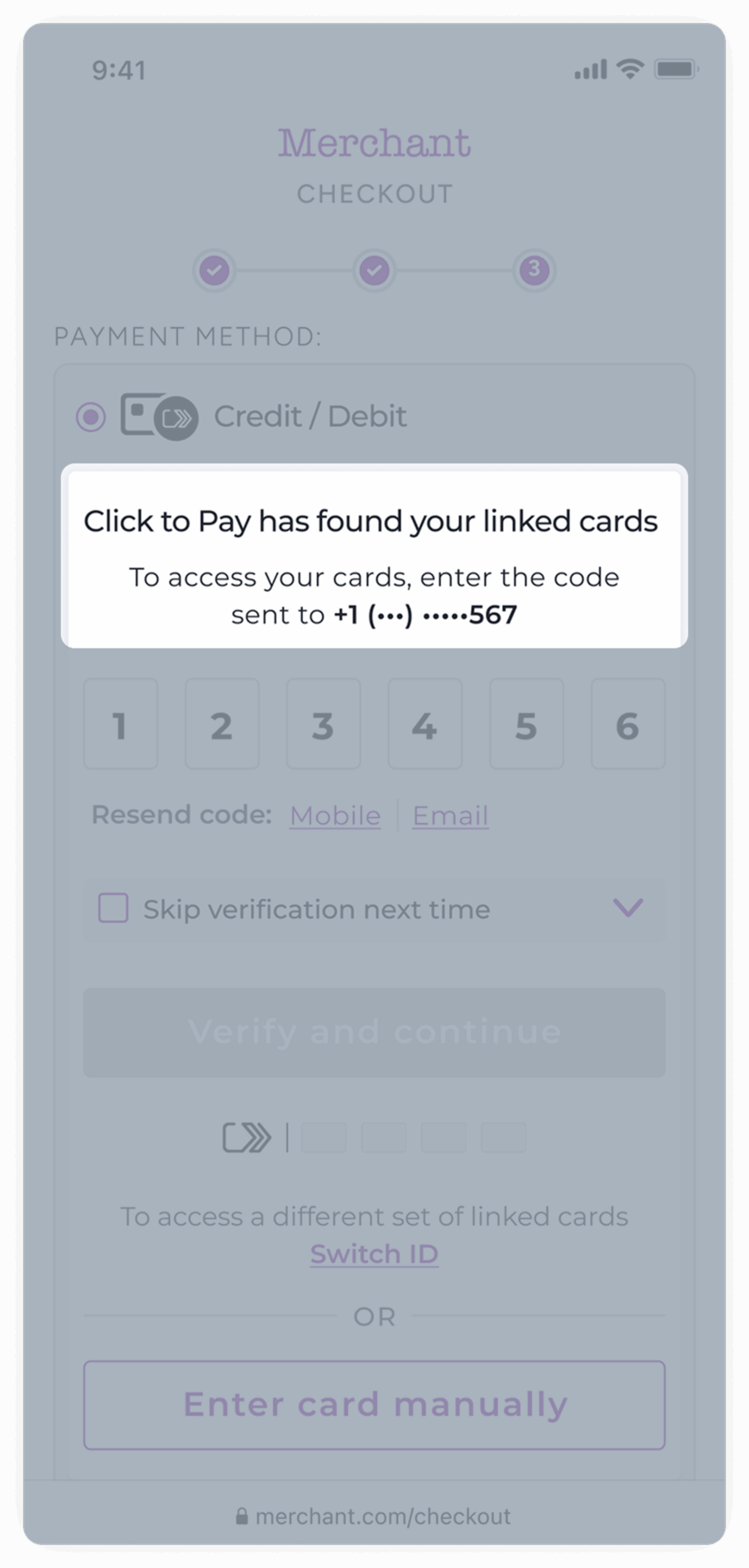
Task: Resend code via Mobile
Action: click(335, 816)
